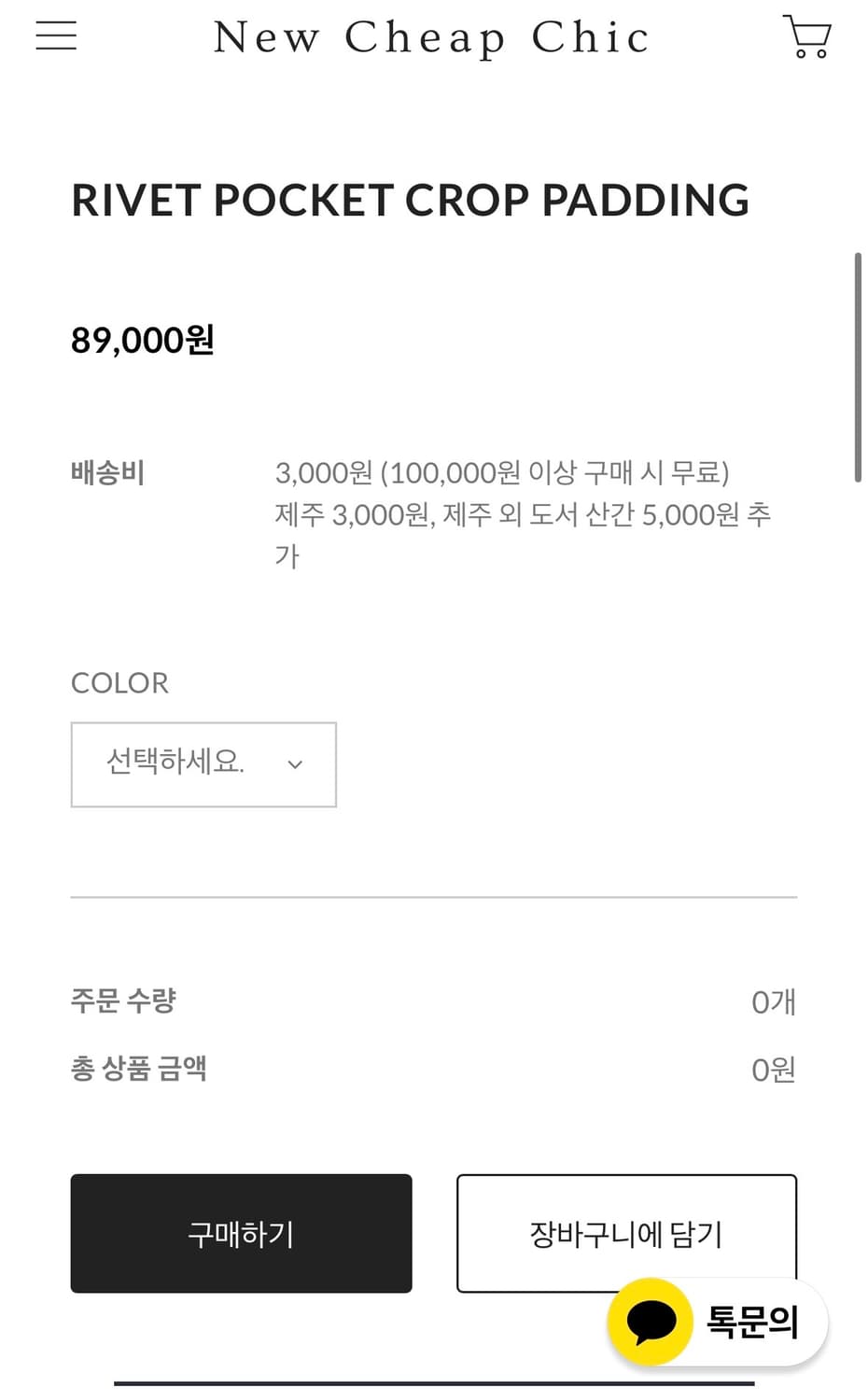Click the cart icon in the header

tap(806, 37)
